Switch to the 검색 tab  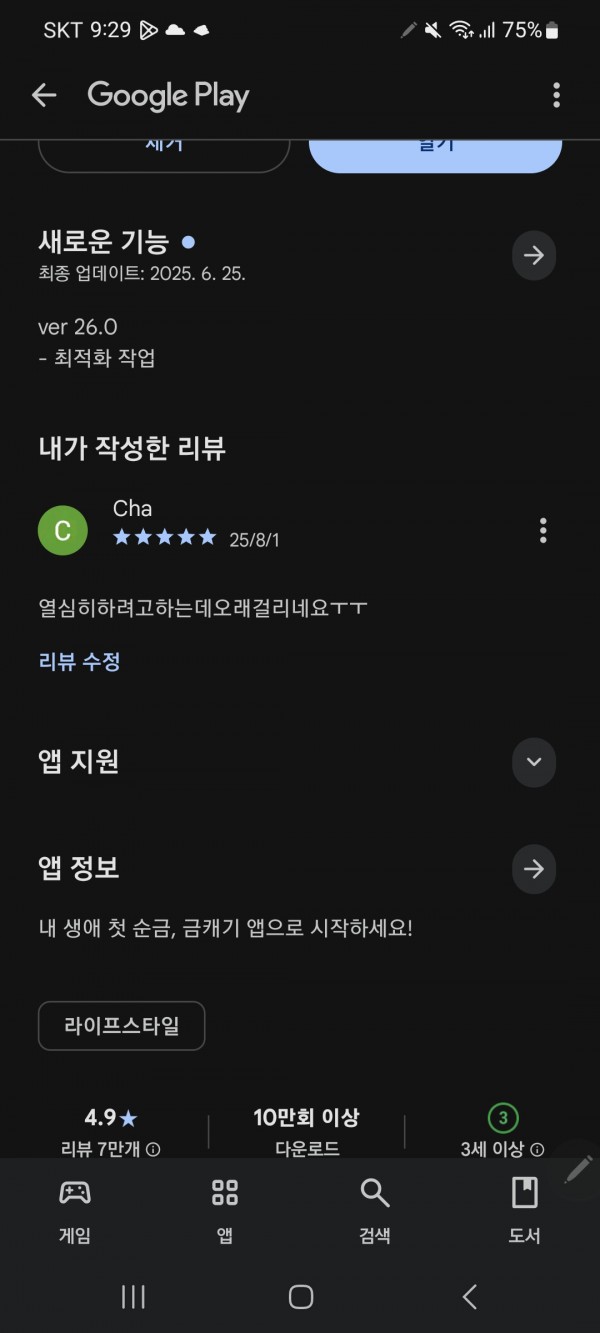click(x=375, y=1210)
